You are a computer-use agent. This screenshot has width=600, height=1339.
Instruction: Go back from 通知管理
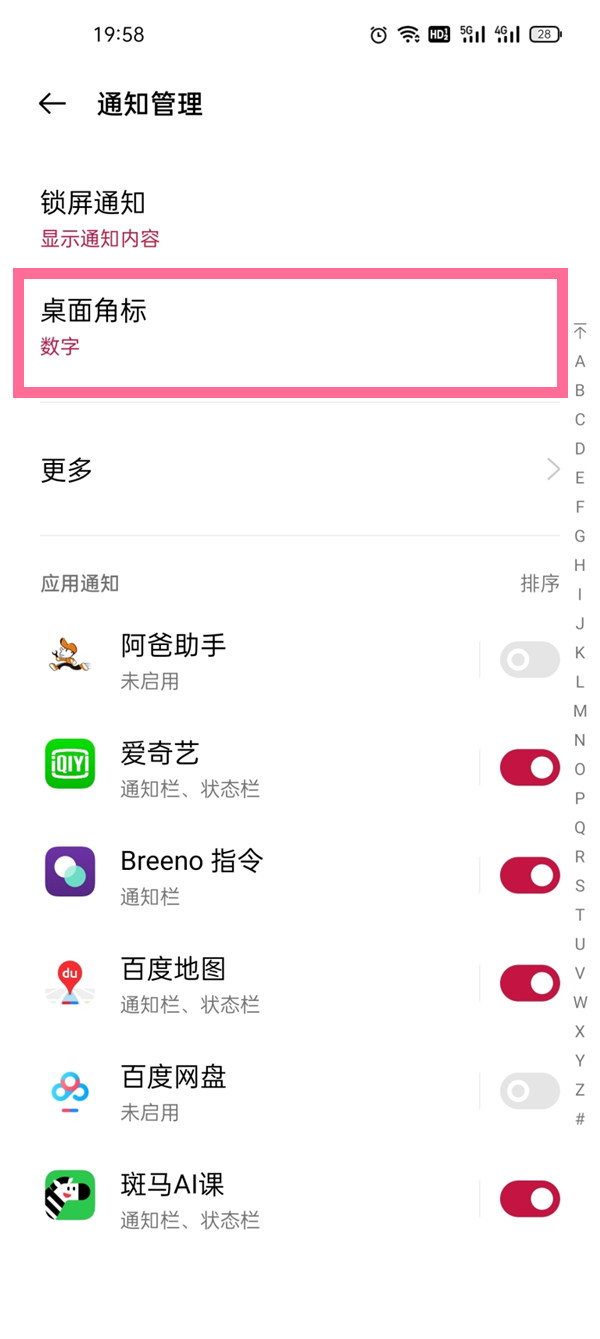[52, 104]
